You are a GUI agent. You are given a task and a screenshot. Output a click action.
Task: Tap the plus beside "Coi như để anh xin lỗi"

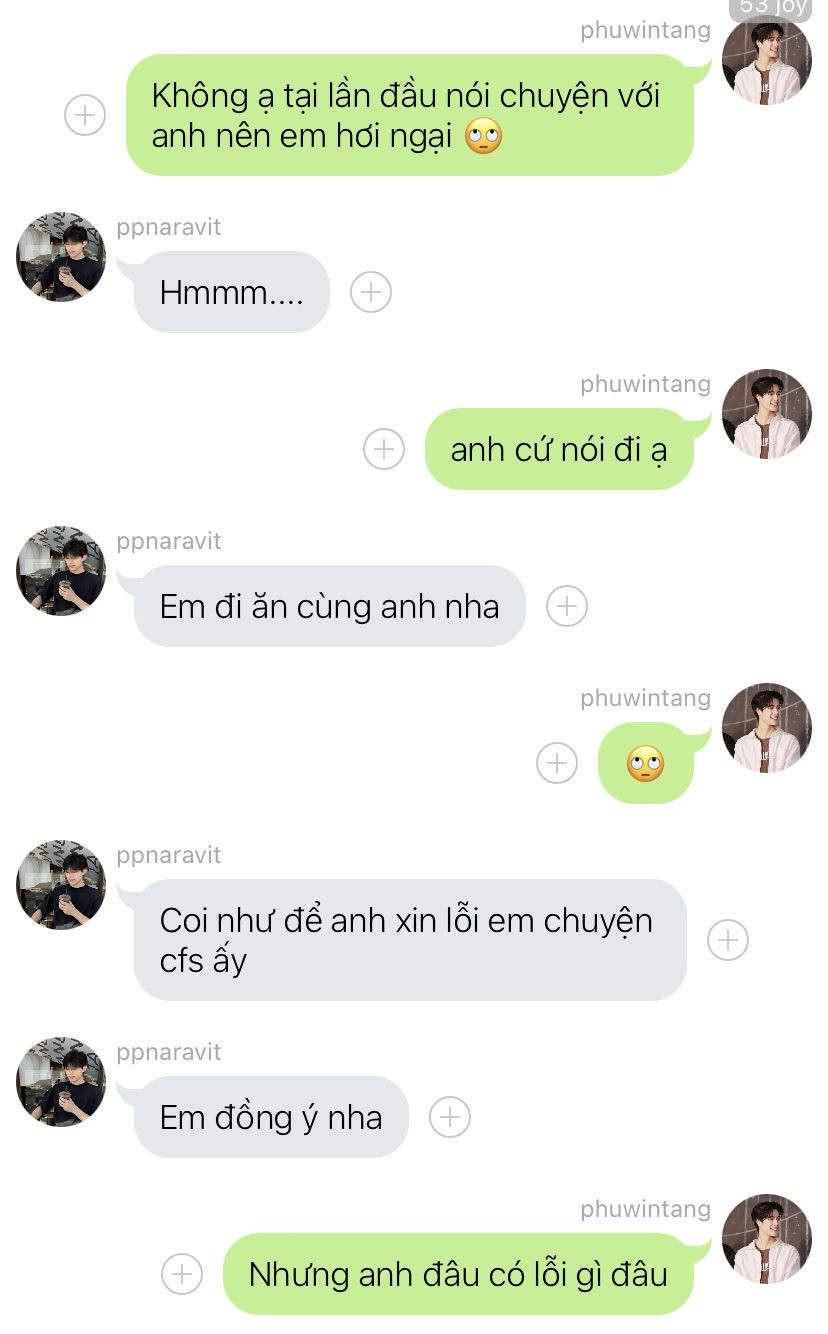[x=728, y=940]
